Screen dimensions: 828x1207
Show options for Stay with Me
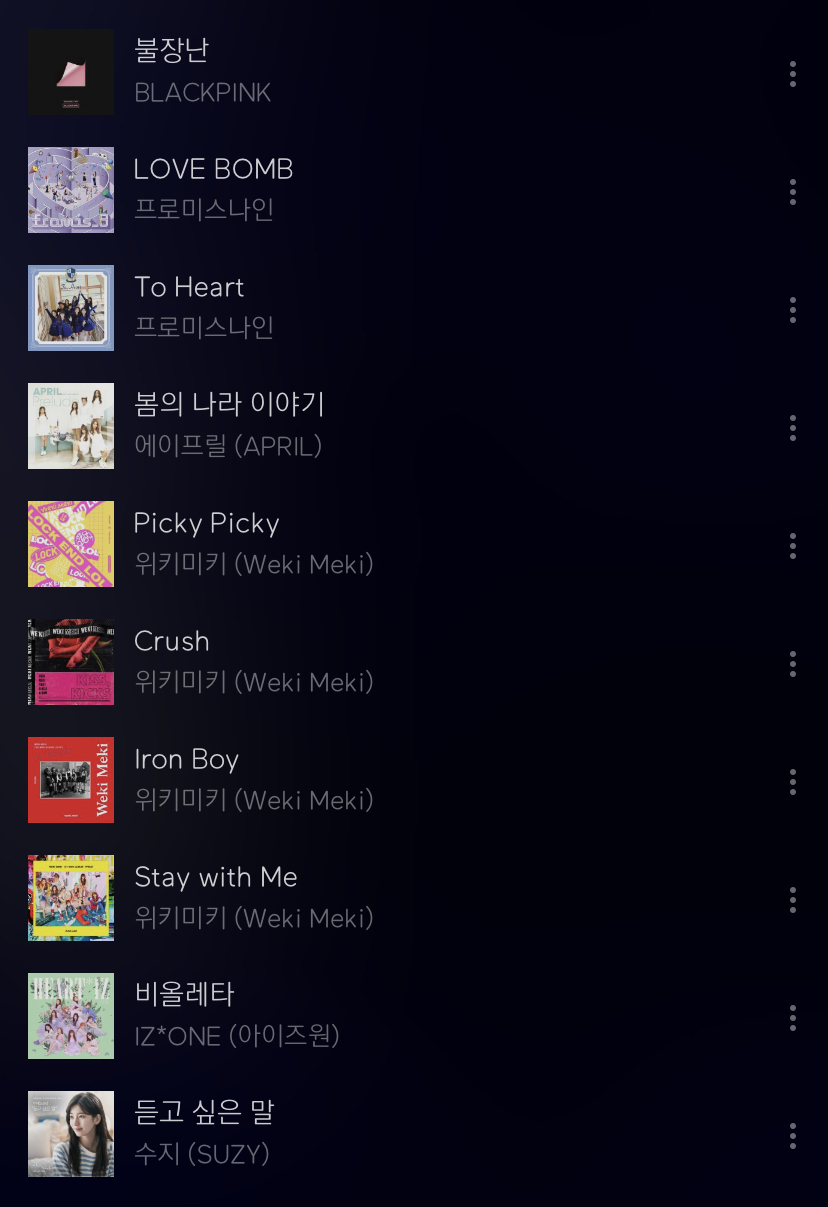[792, 899]
